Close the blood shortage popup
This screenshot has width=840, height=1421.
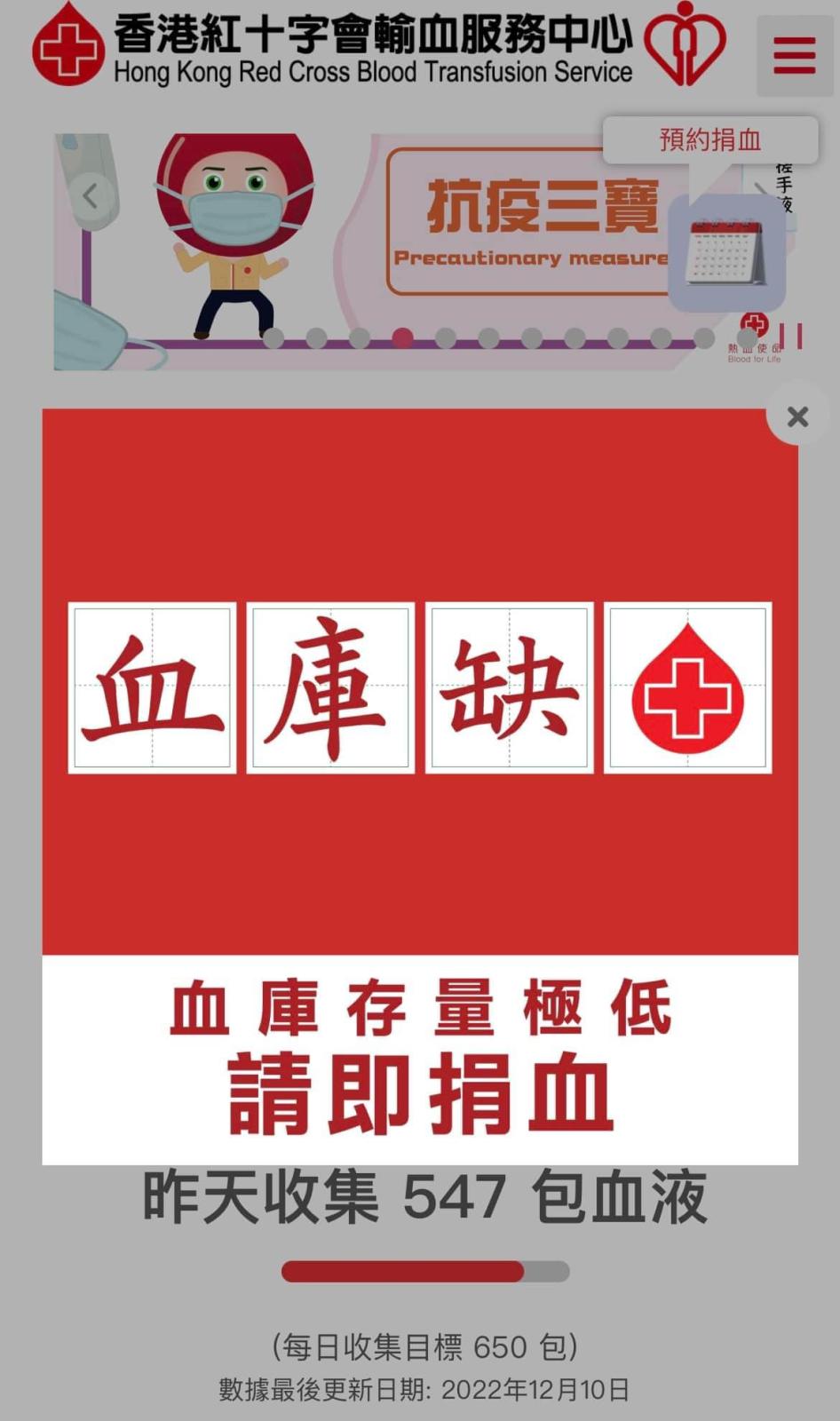tap(797, 417)
